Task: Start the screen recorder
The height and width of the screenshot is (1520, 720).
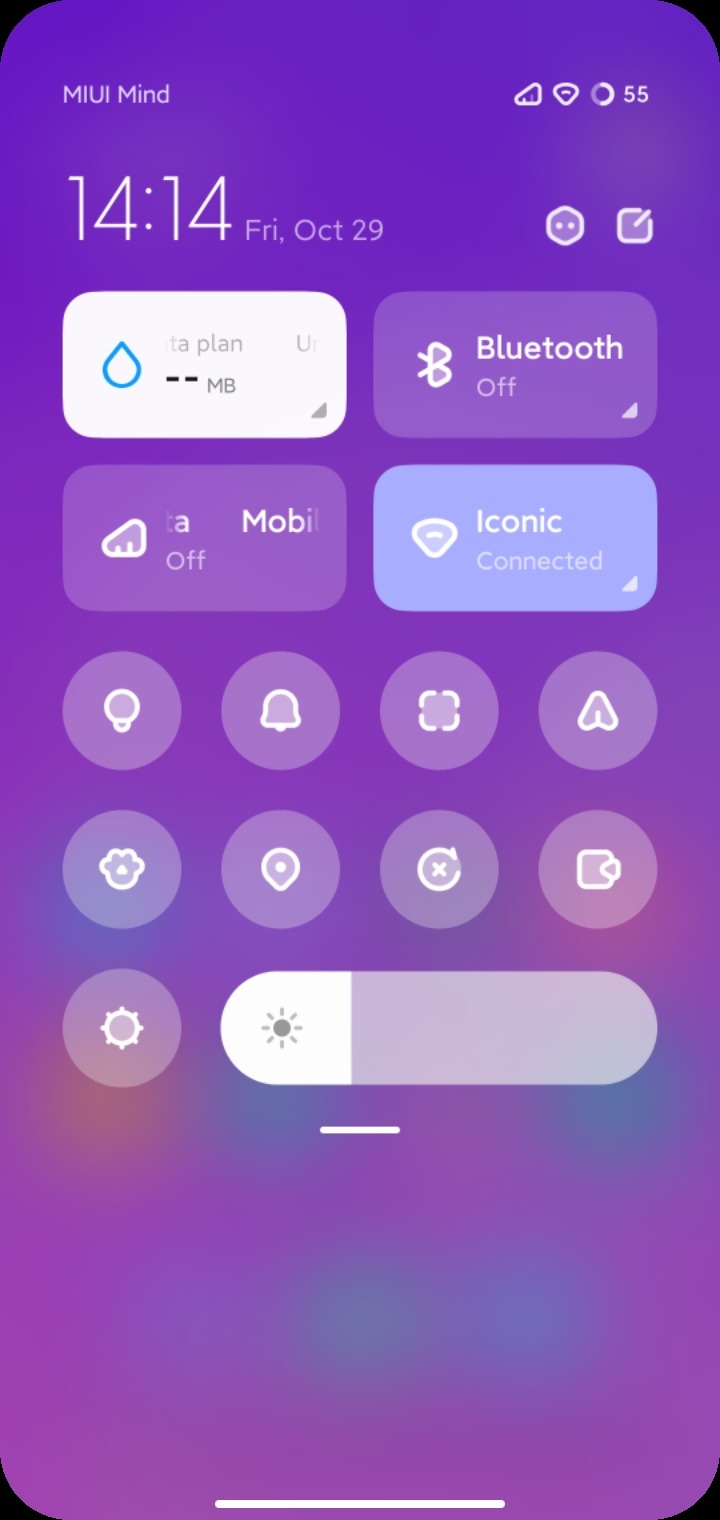Action: point(598,870)
